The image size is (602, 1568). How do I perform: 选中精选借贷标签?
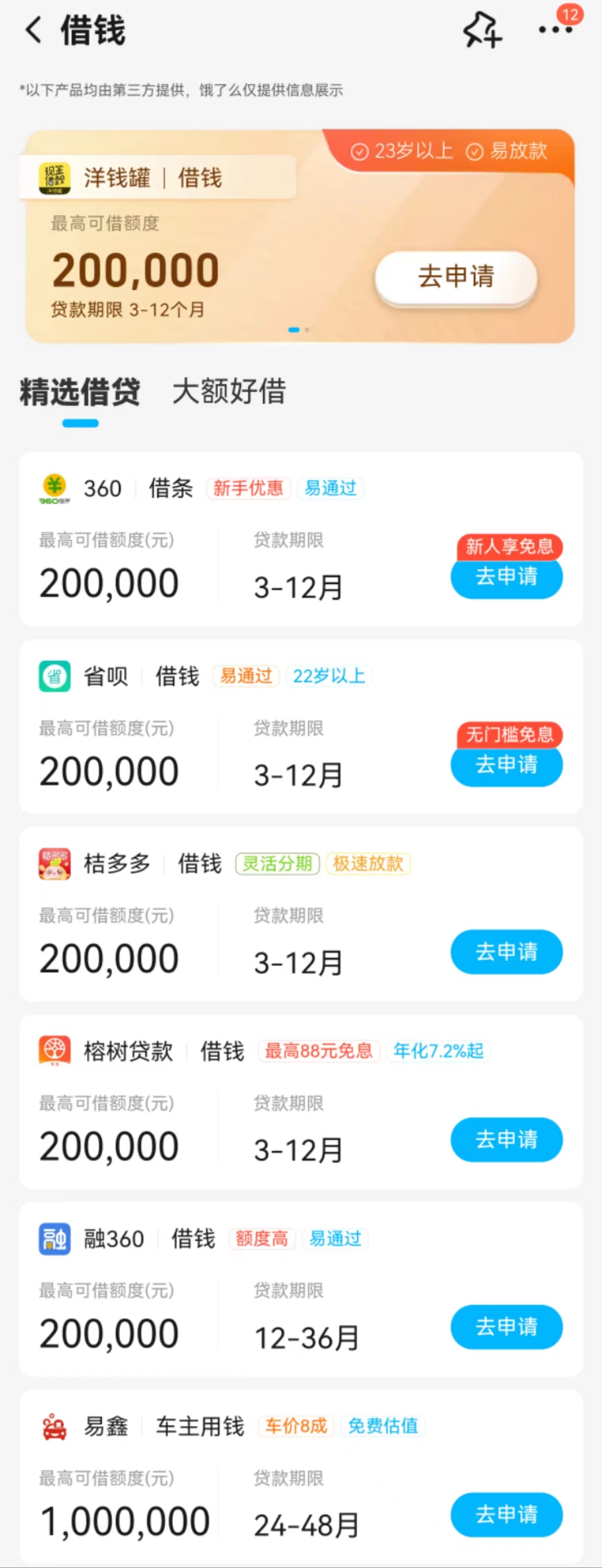pos(80,393)
